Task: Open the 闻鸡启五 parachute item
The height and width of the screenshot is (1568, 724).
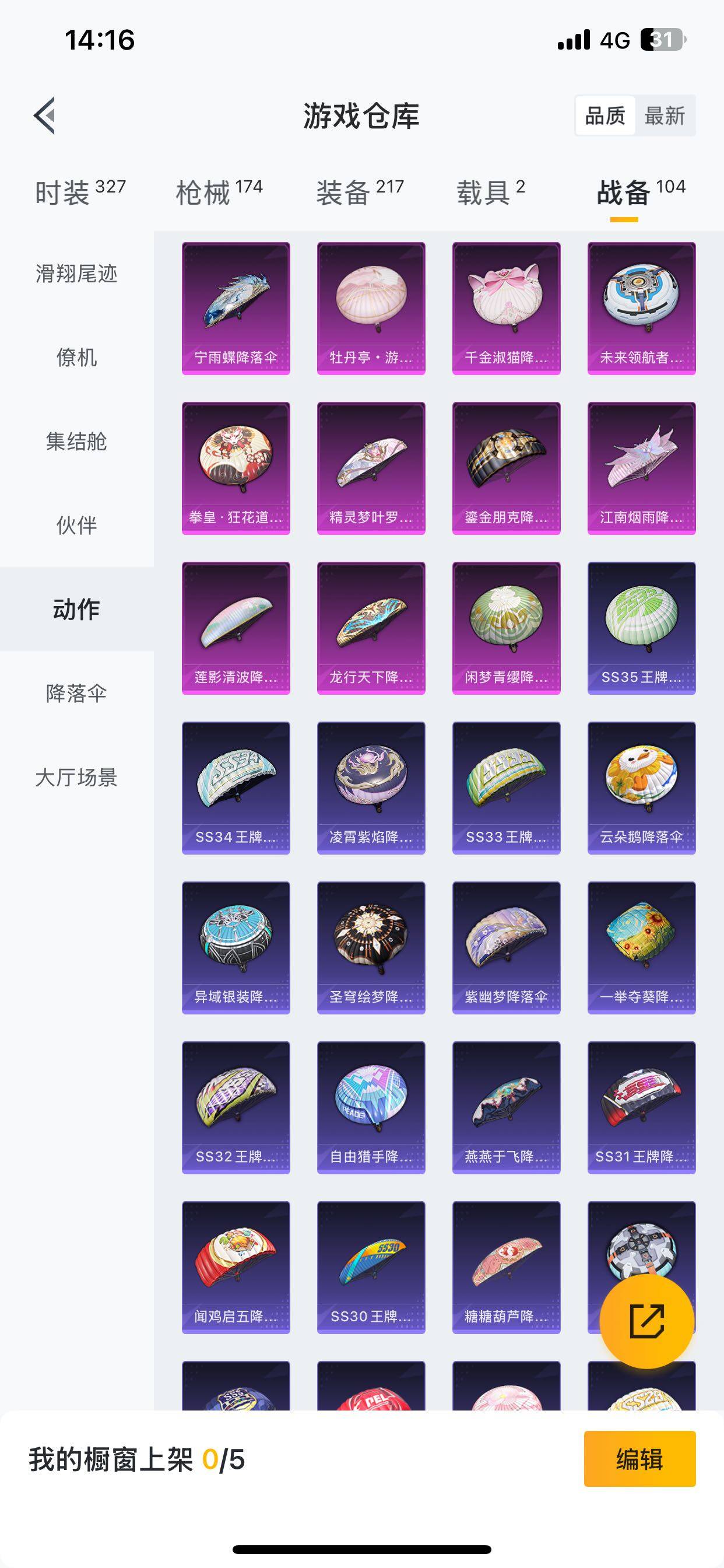Action: point(236,1268)
